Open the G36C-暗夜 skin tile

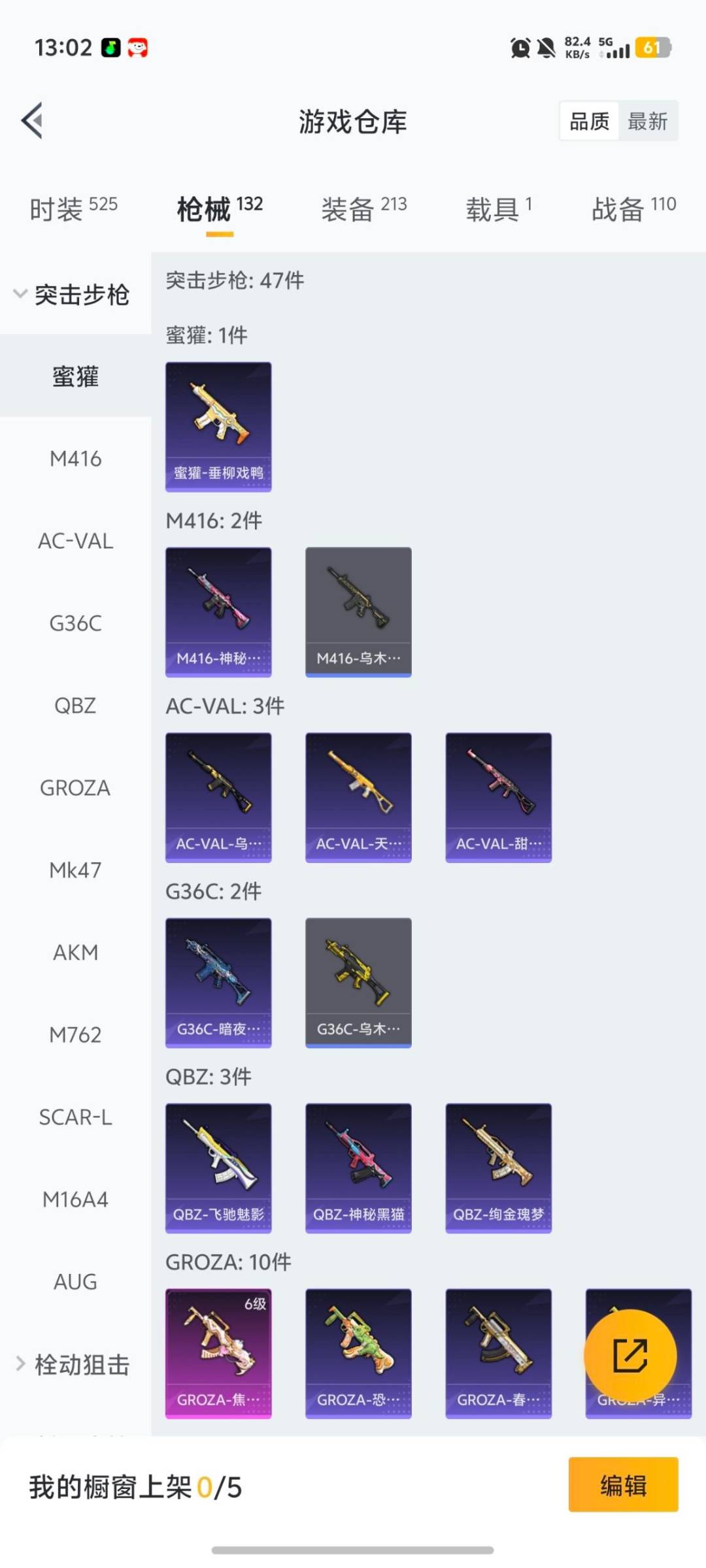tap(218, 982)
